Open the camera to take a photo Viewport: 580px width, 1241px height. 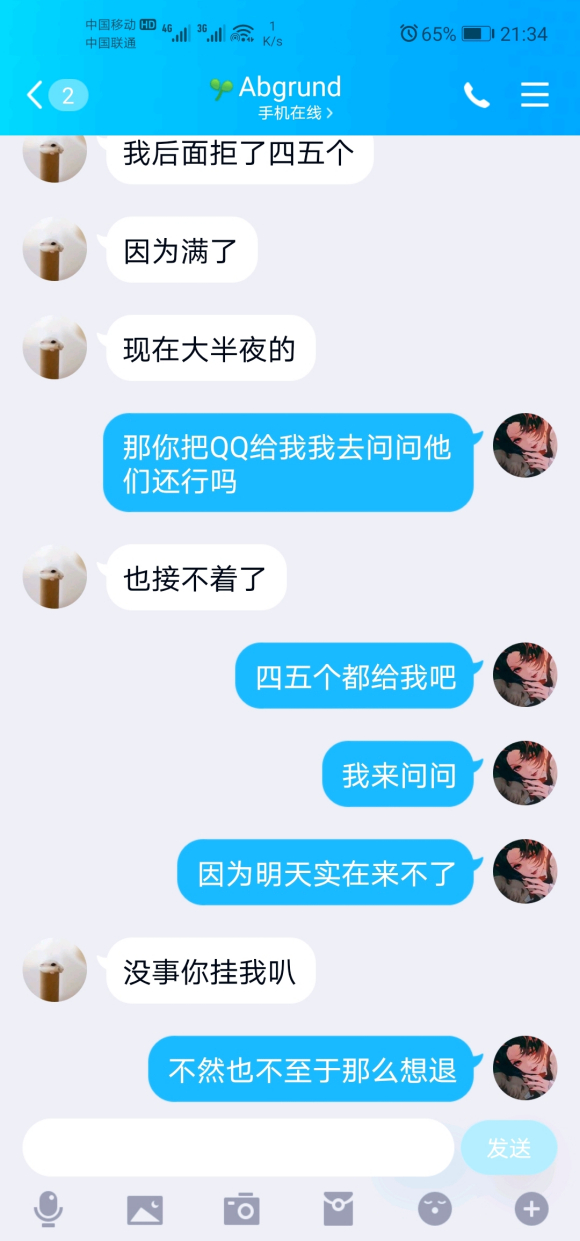click(x=241, y=1209)
